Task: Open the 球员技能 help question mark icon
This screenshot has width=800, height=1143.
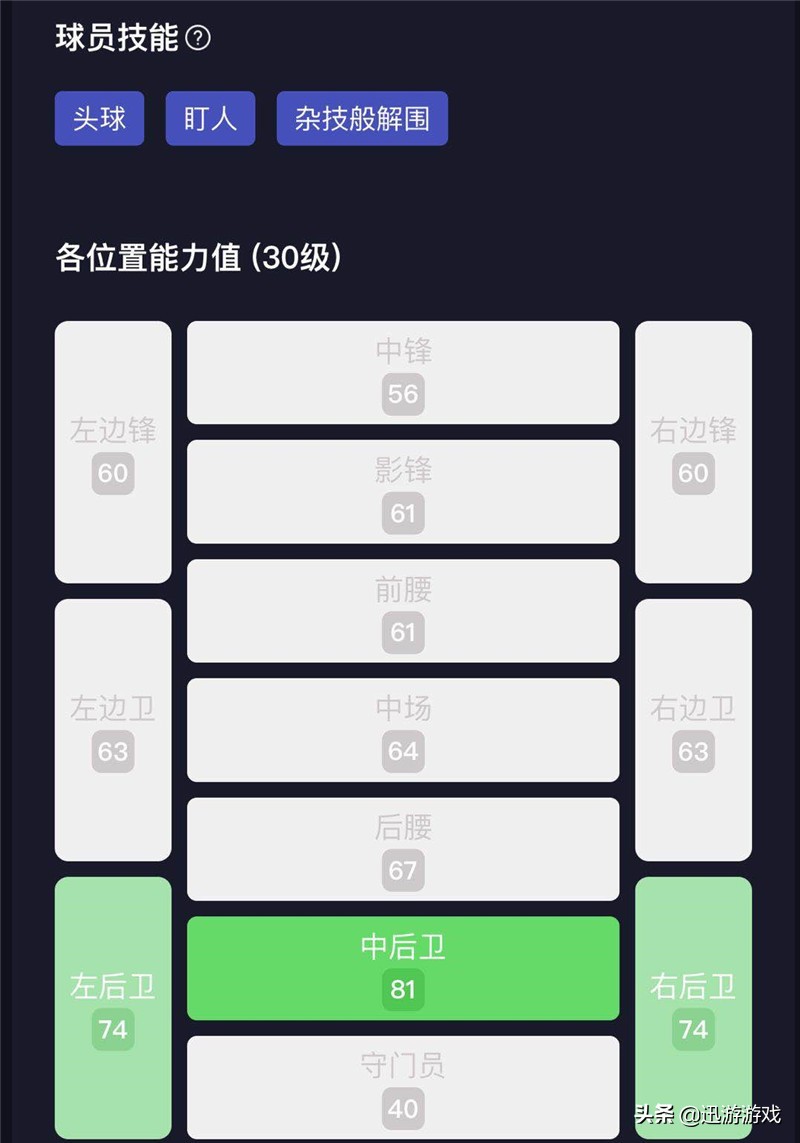Action: [194, 38]
